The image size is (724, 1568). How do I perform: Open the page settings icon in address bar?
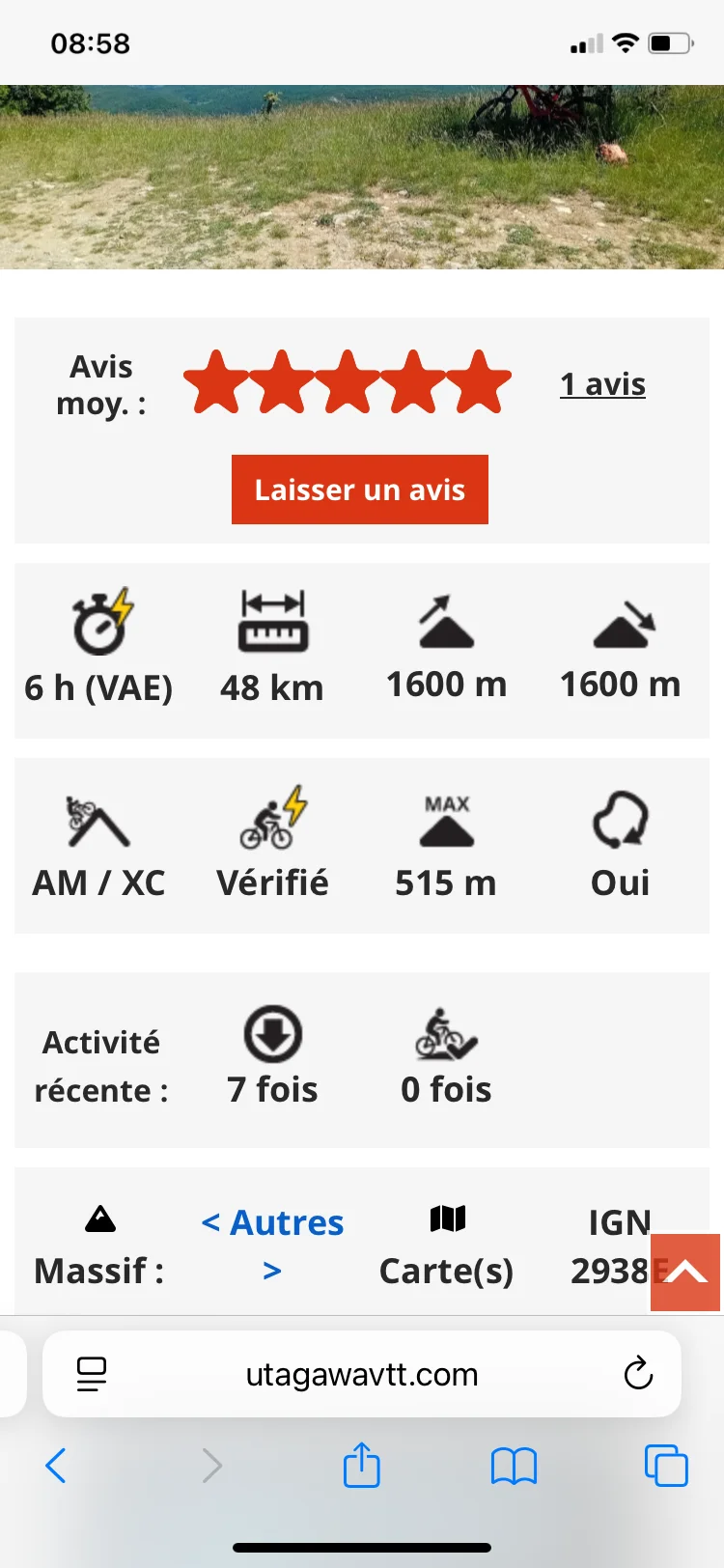pyautogui.click(x=92, y=1374)
